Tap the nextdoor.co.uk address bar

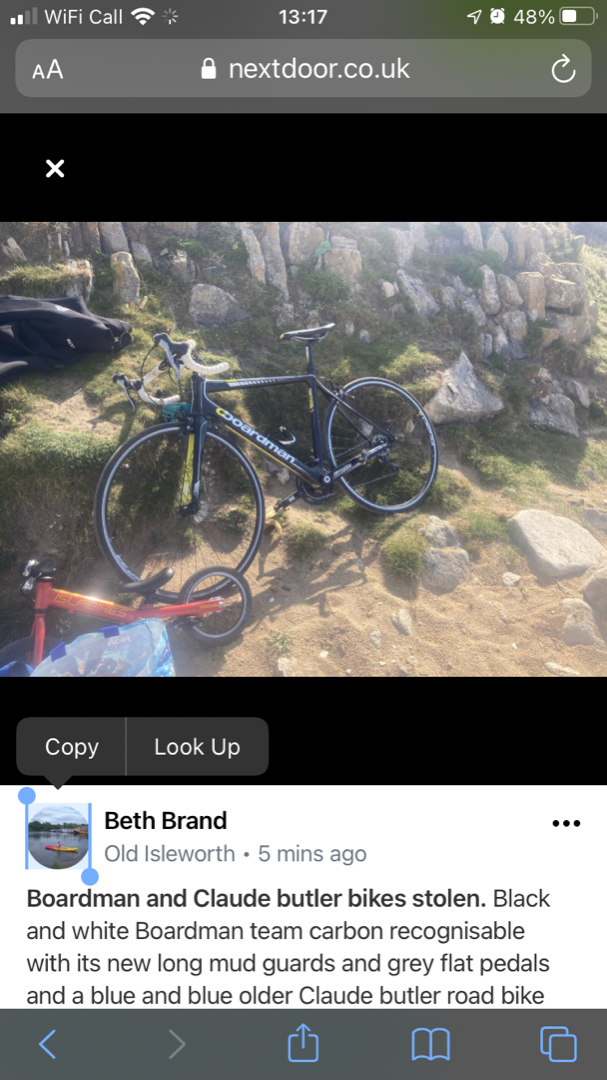[x=303, y=68]
